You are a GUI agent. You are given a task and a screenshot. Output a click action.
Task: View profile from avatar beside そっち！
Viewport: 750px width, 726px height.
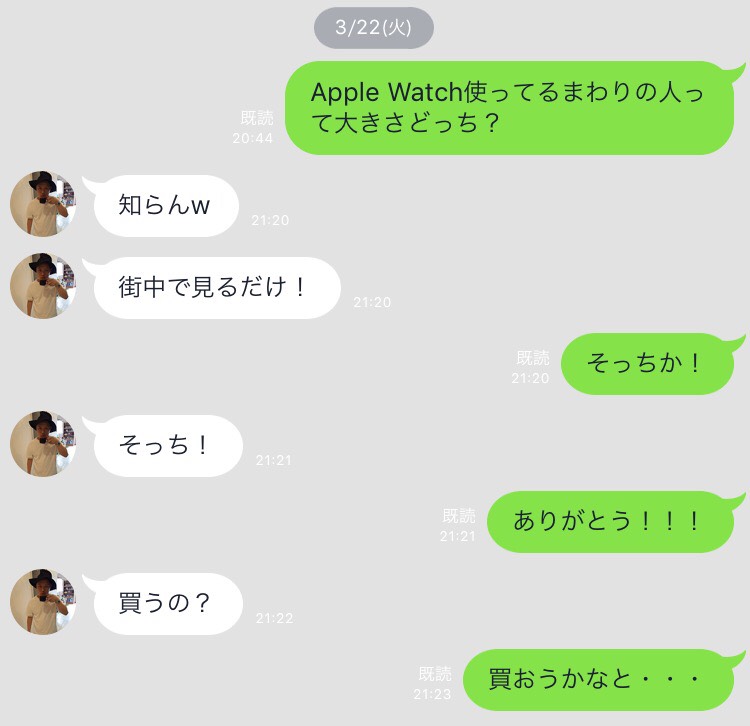(x=43, y=444)
